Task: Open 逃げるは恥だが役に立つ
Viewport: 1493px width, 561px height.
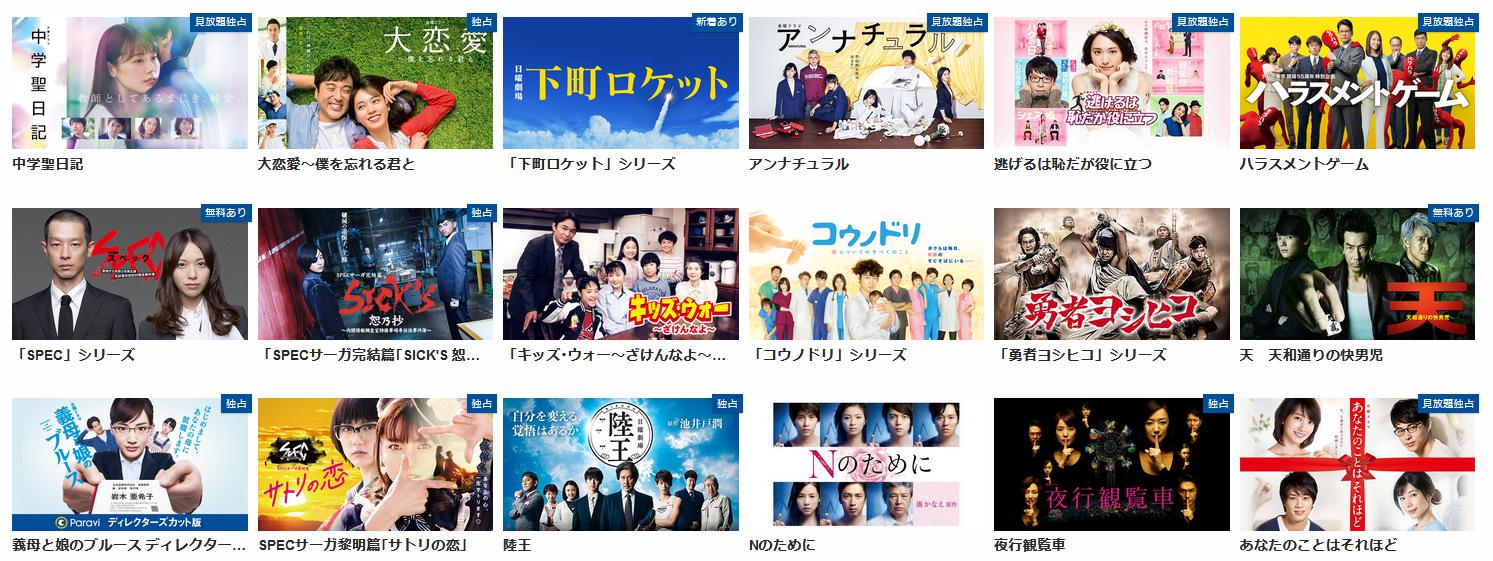Action: 1112,82
